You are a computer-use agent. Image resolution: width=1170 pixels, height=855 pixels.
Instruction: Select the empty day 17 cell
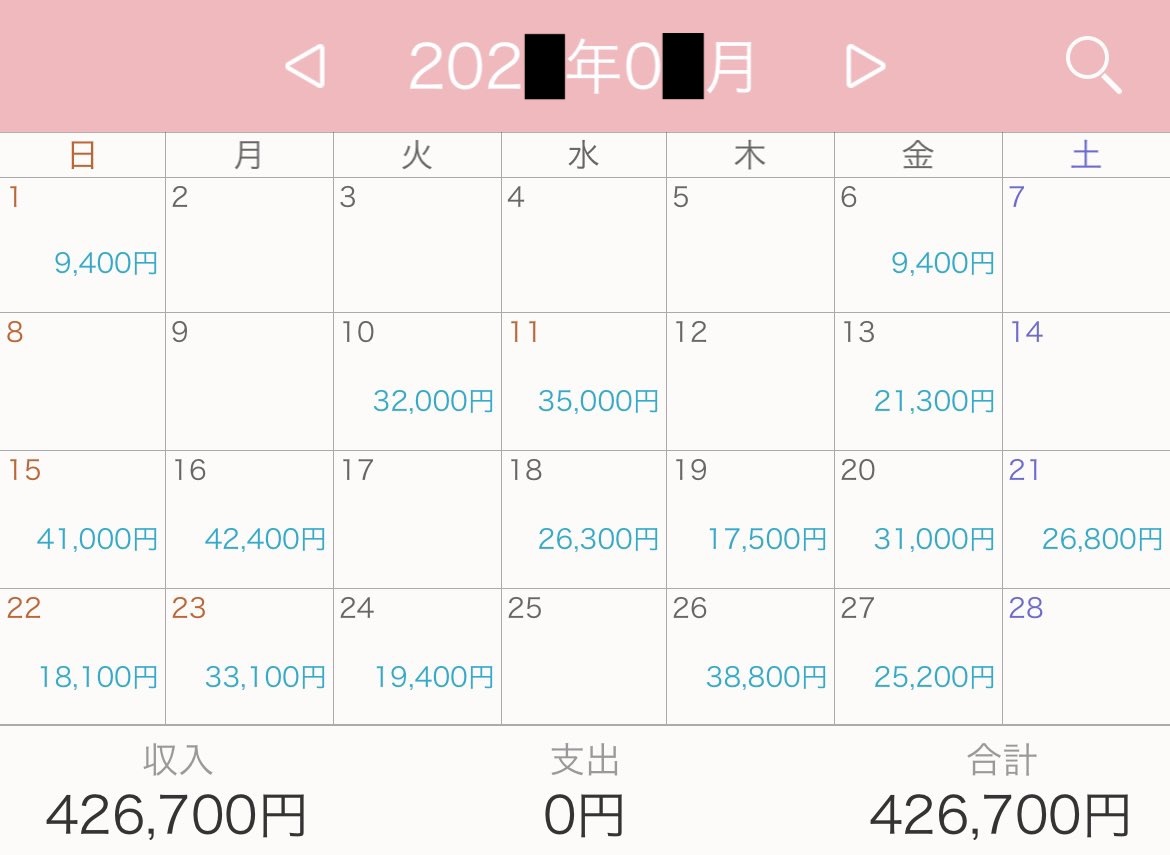417,520
